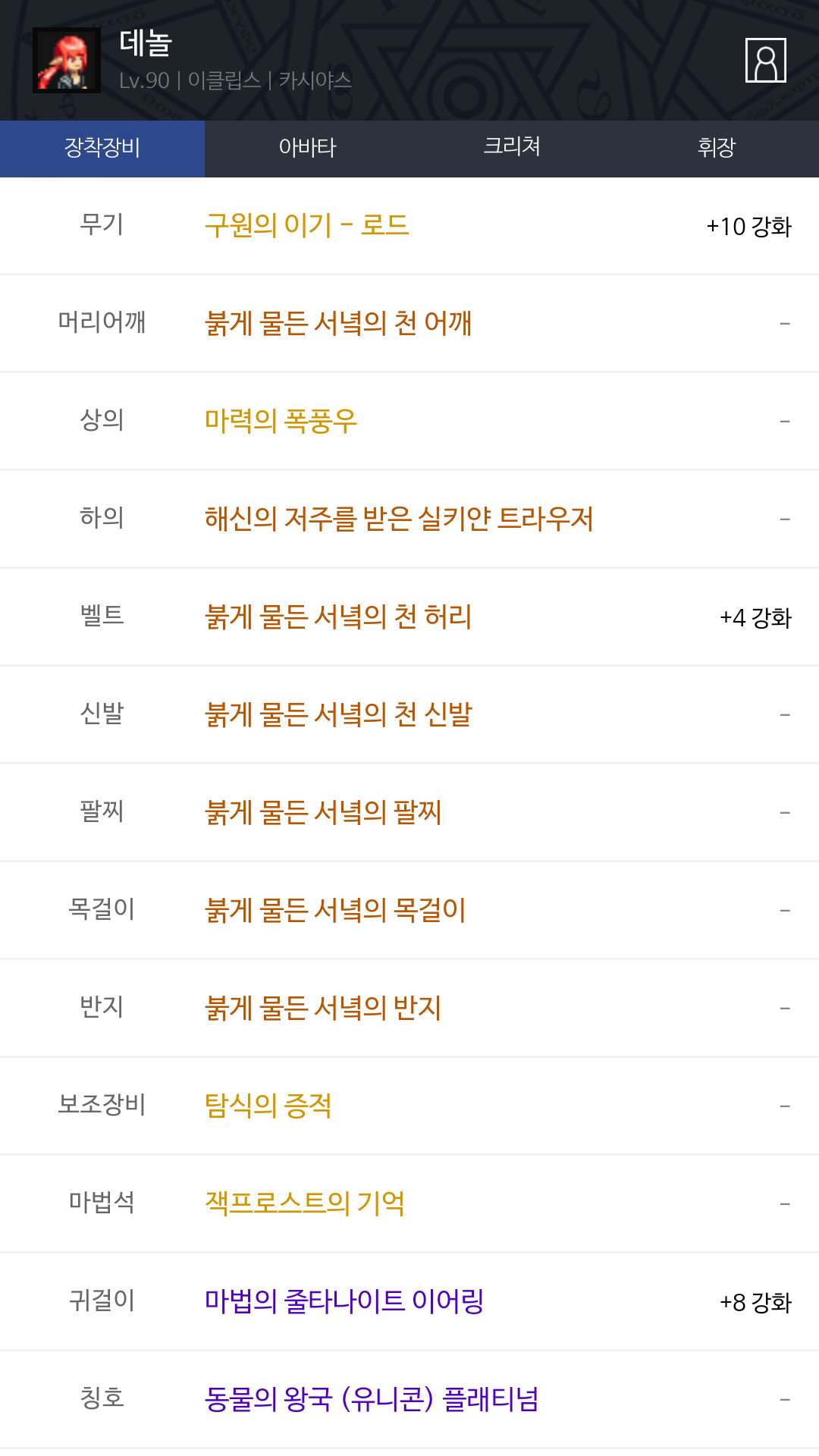Viewport: 819px width, 1456px height.
Task: View title 동물의 왕국 (유니콘) 플래티넘
Action: [372, 1399]
